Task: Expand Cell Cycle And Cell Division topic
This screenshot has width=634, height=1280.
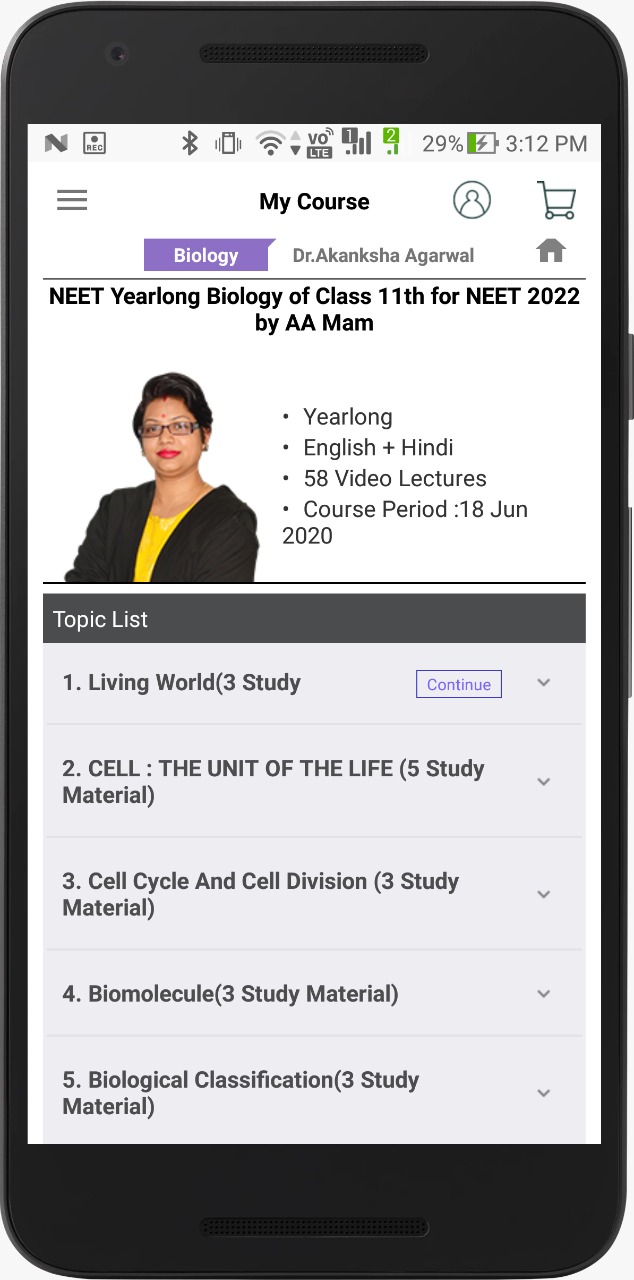Action: pos(544,894)
